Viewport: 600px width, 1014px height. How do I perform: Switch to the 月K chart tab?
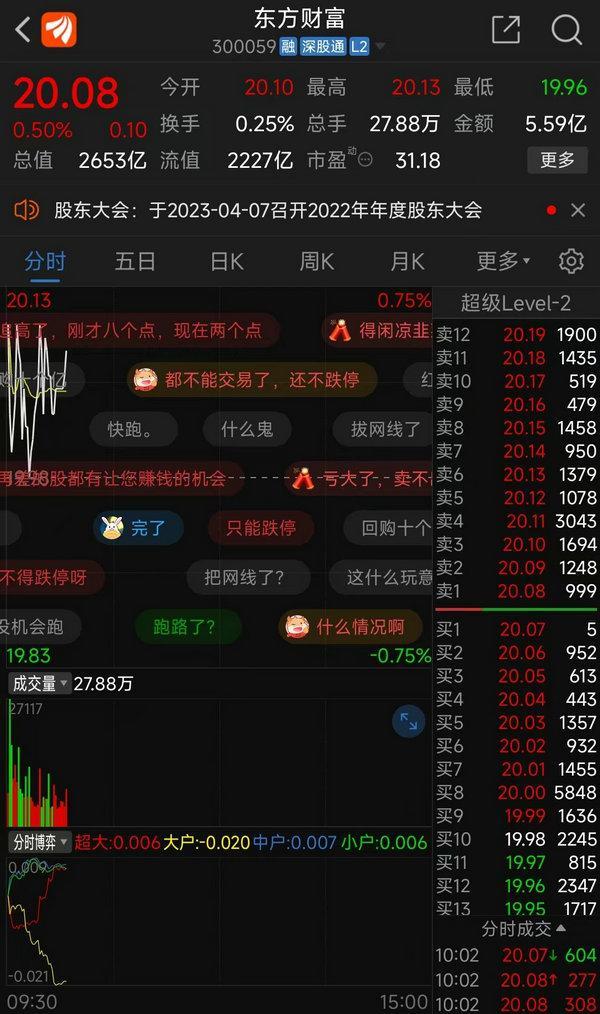point(407,262)
